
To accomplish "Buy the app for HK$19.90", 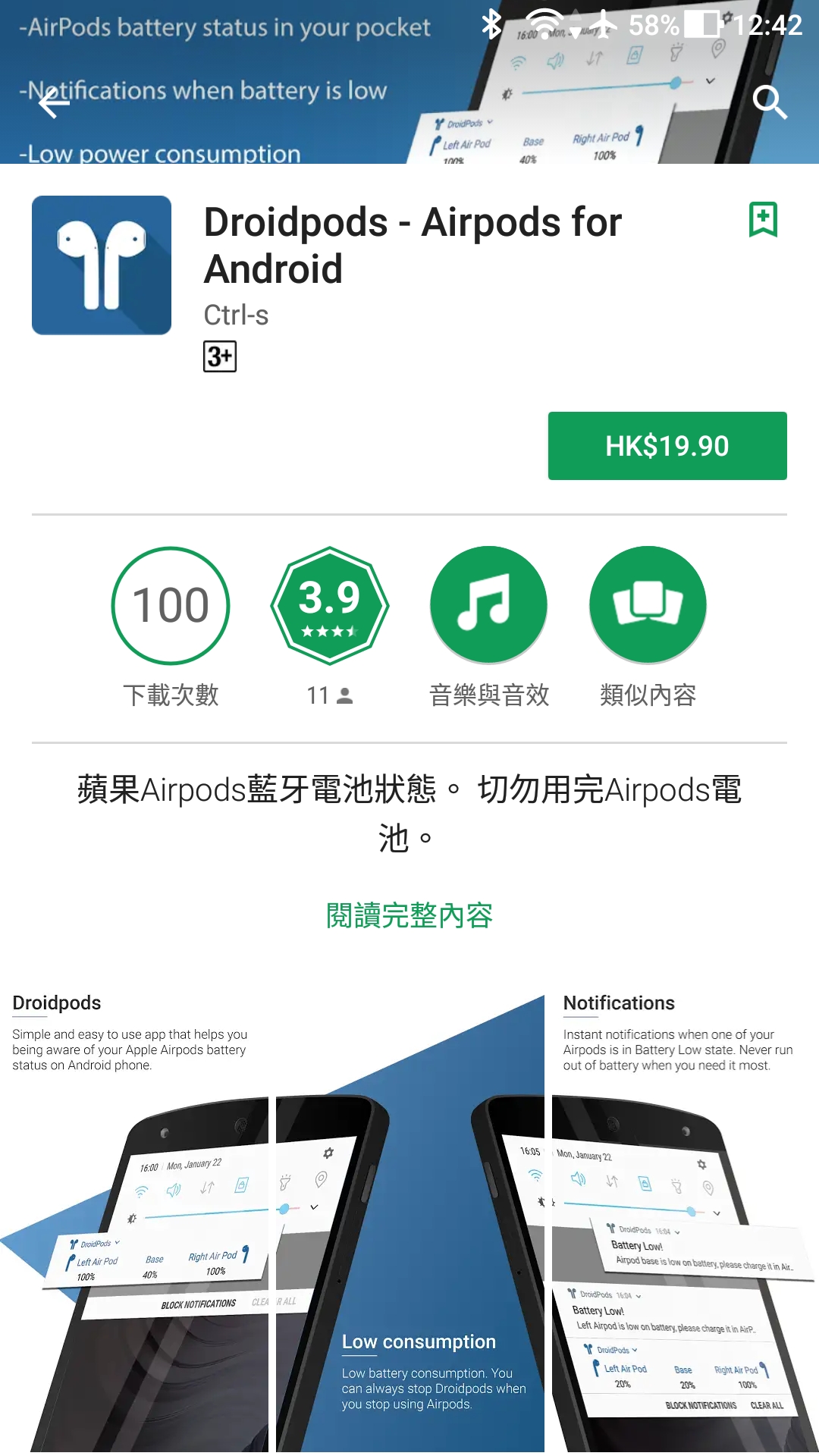I will (x=667, y=446).
